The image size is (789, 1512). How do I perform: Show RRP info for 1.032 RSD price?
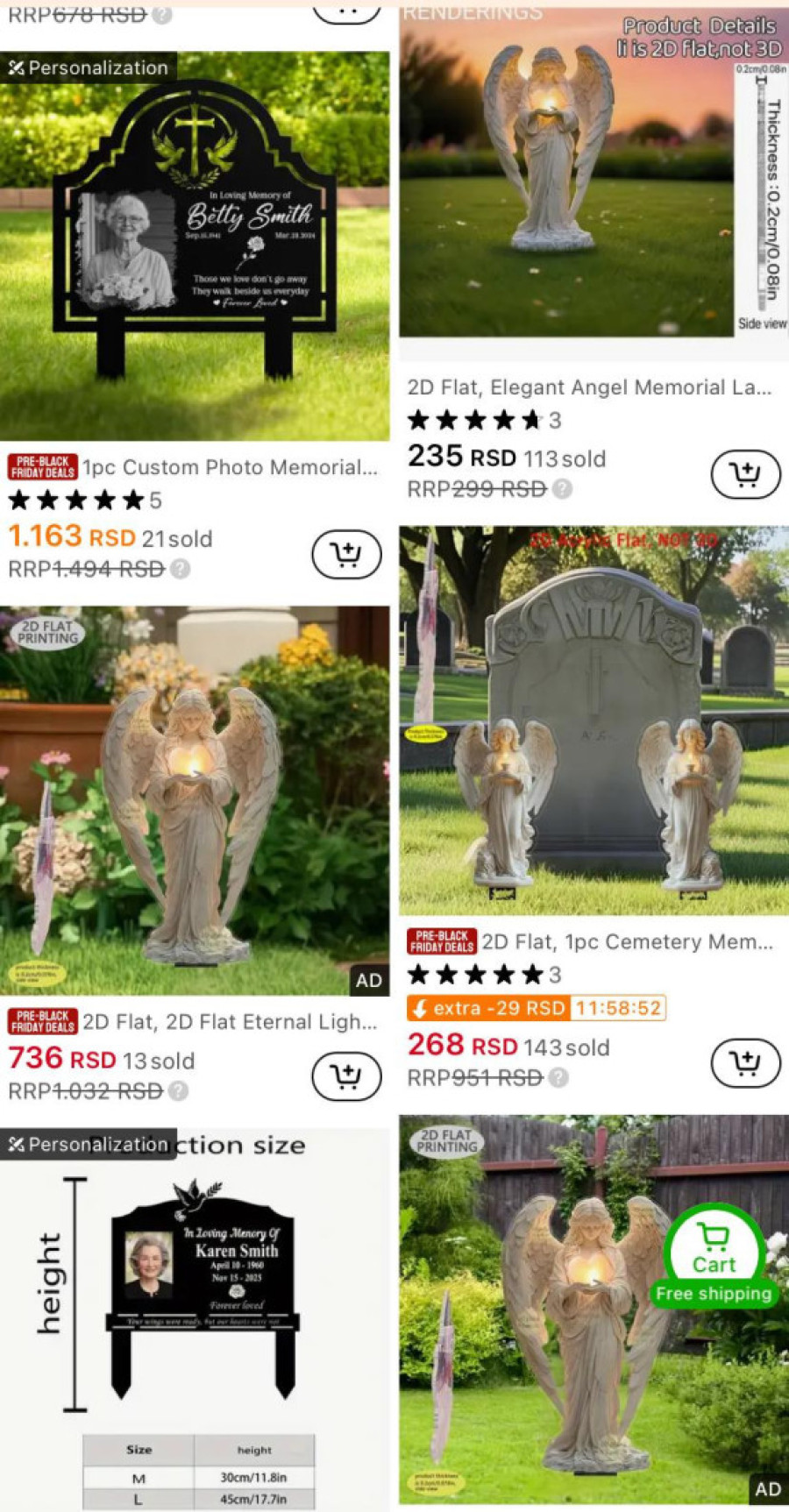click(179, 1091)
